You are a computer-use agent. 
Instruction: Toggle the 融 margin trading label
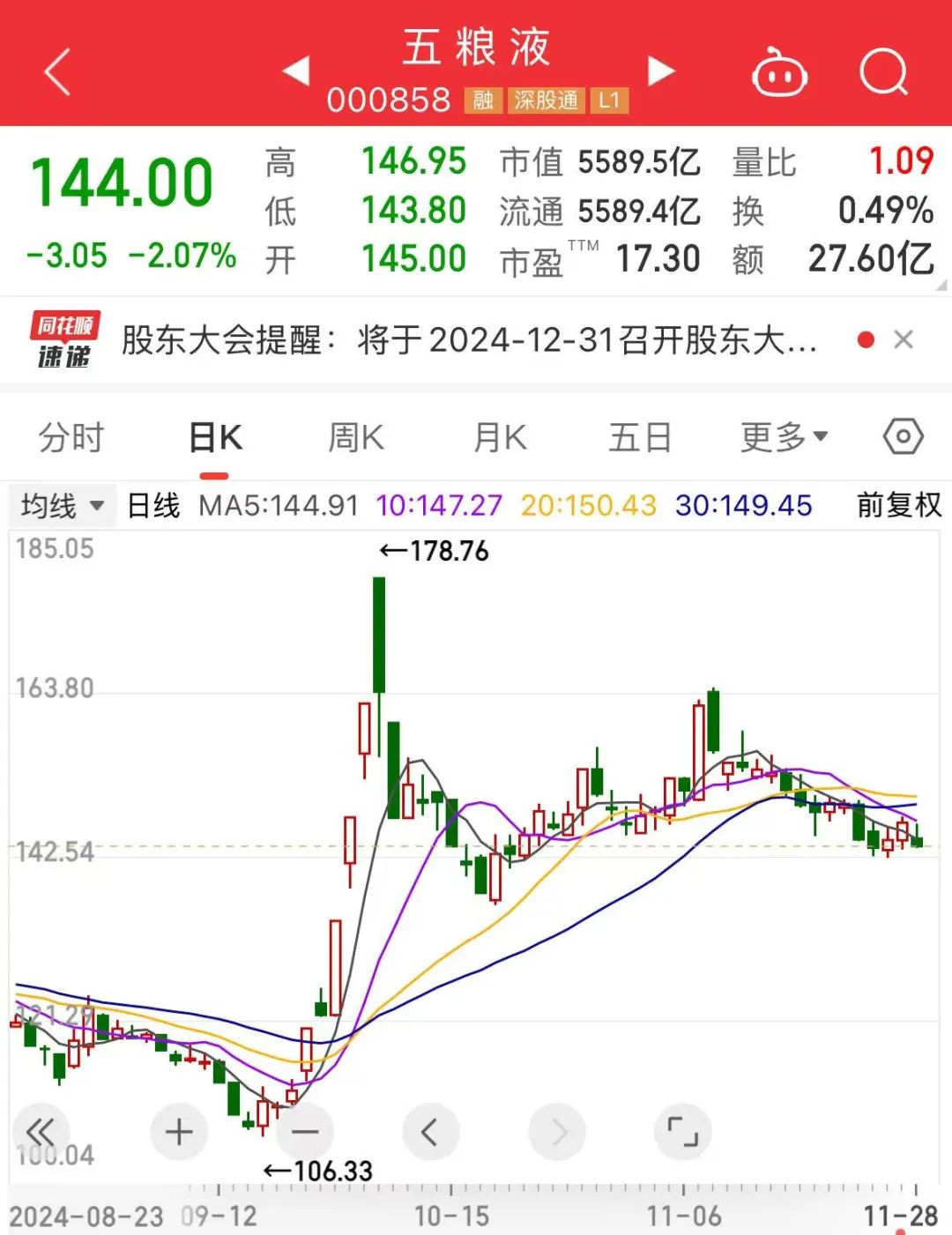pos(483,100)
